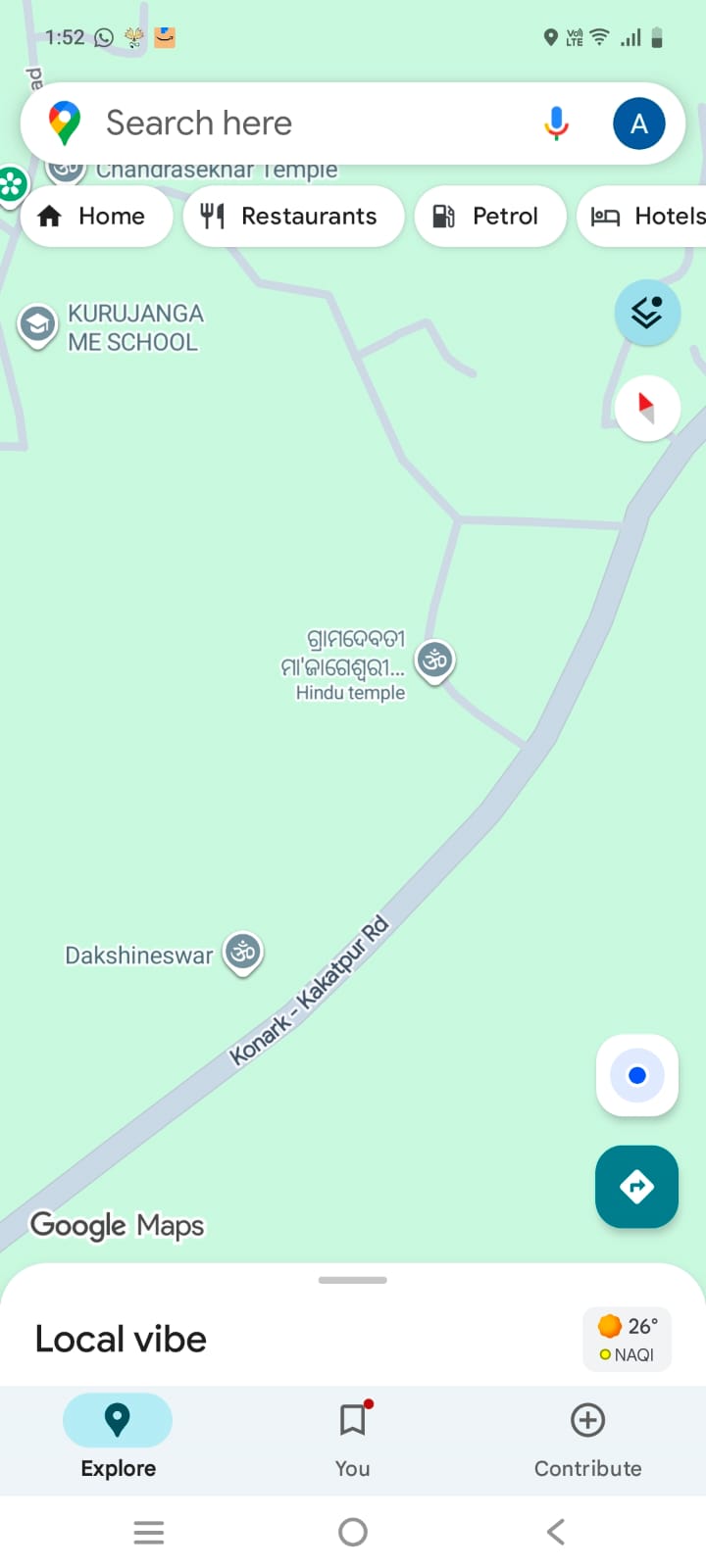Select the Home chip
706x1568 pixels.
point(96,217)
